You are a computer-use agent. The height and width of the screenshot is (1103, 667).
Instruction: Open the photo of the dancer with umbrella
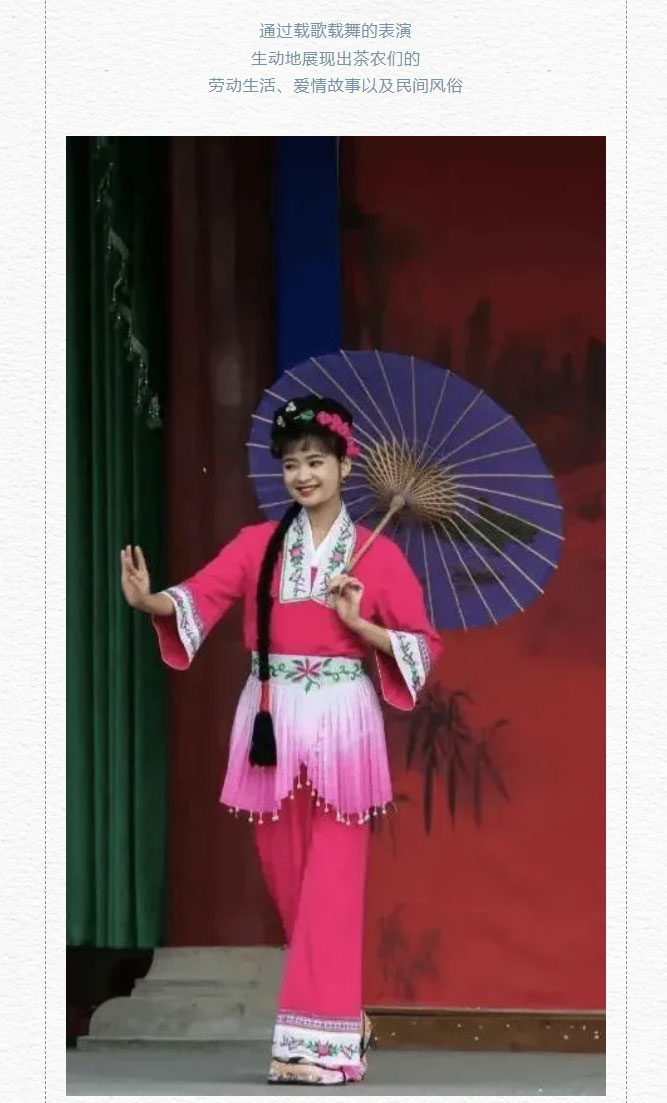click(x=336, y=615)
